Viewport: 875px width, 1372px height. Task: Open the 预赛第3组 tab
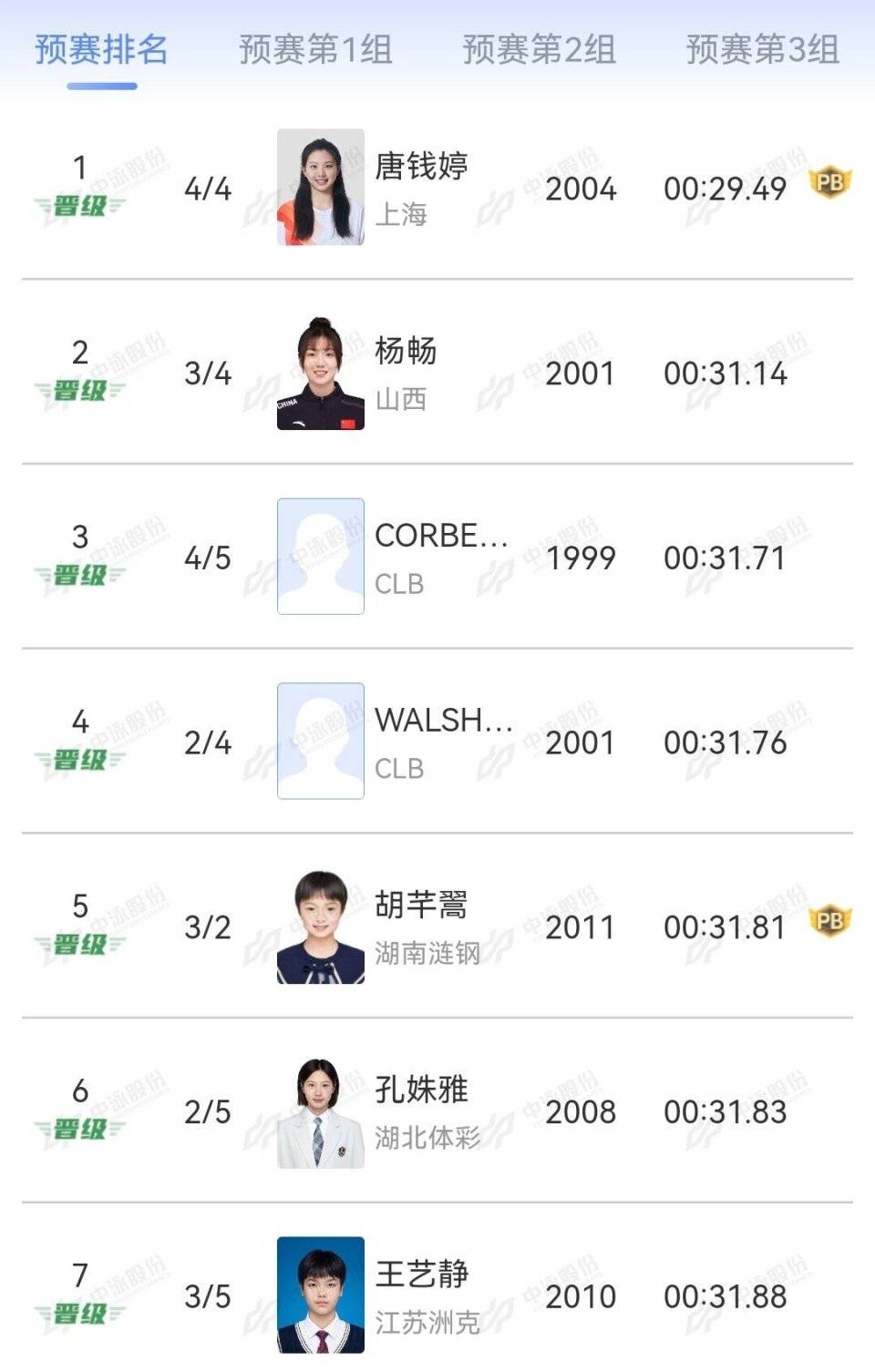(x=762, y=49)
